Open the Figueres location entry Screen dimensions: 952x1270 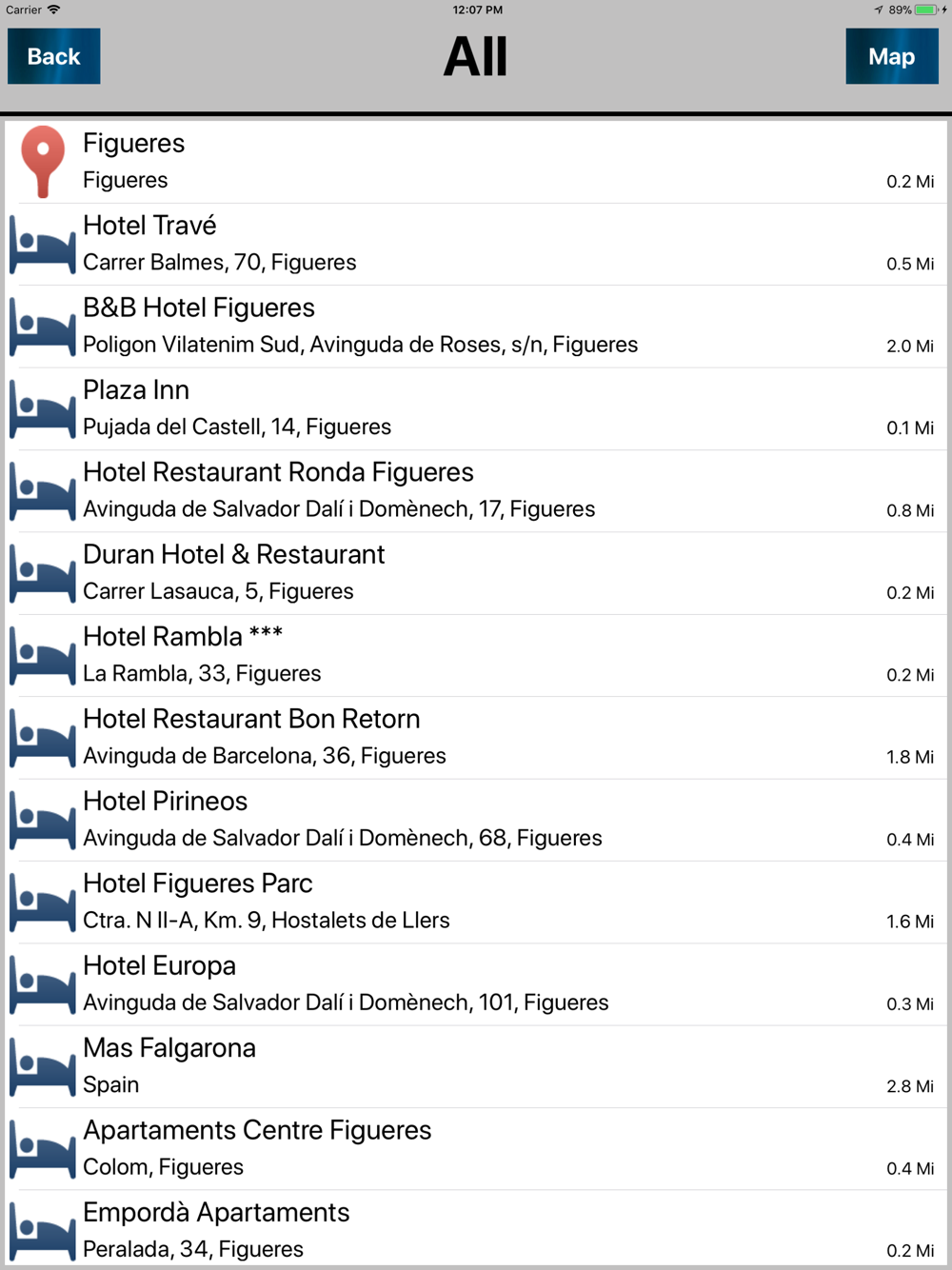point(476,162)
